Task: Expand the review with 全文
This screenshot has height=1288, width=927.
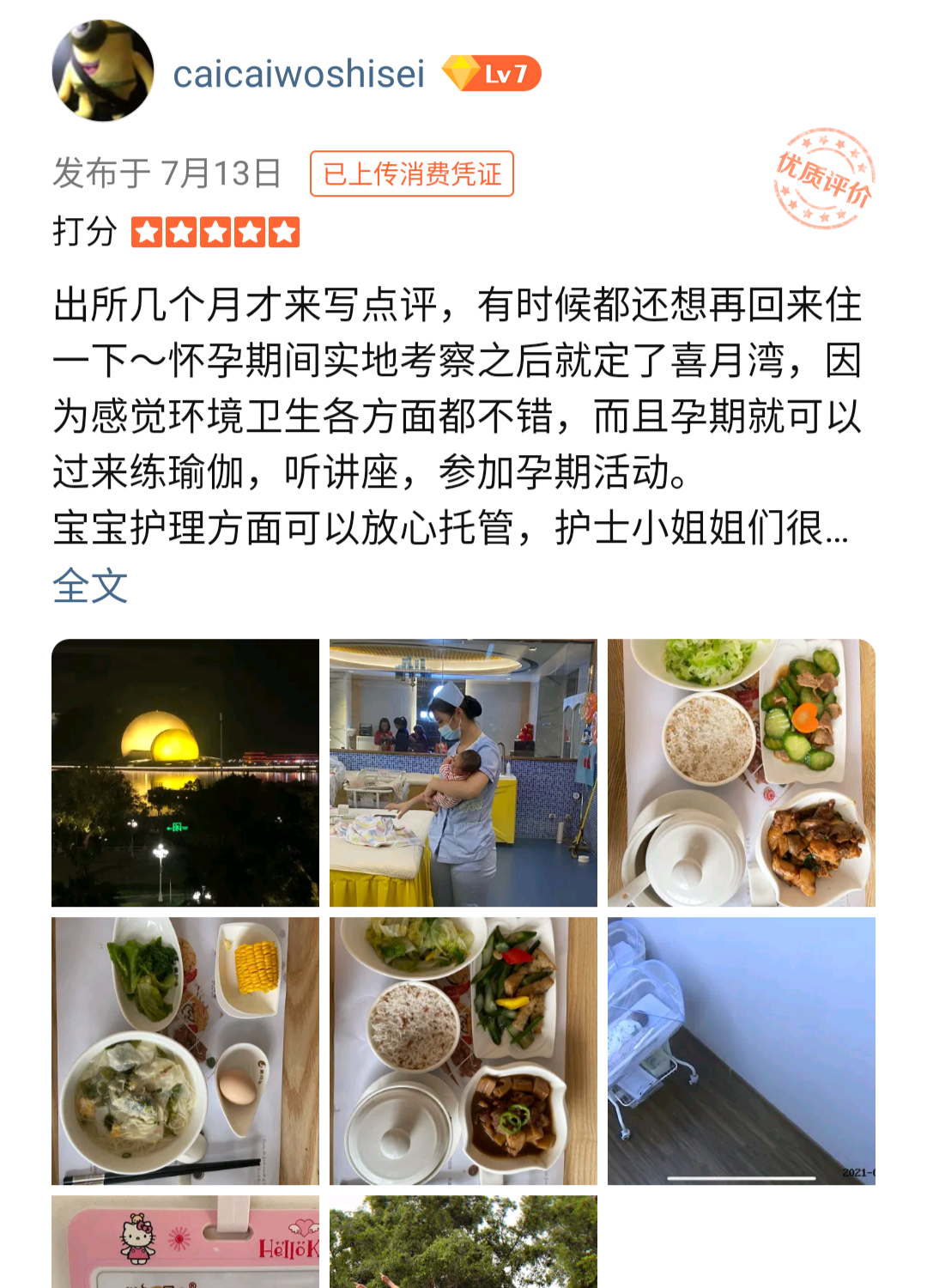Action: point(90,586)
